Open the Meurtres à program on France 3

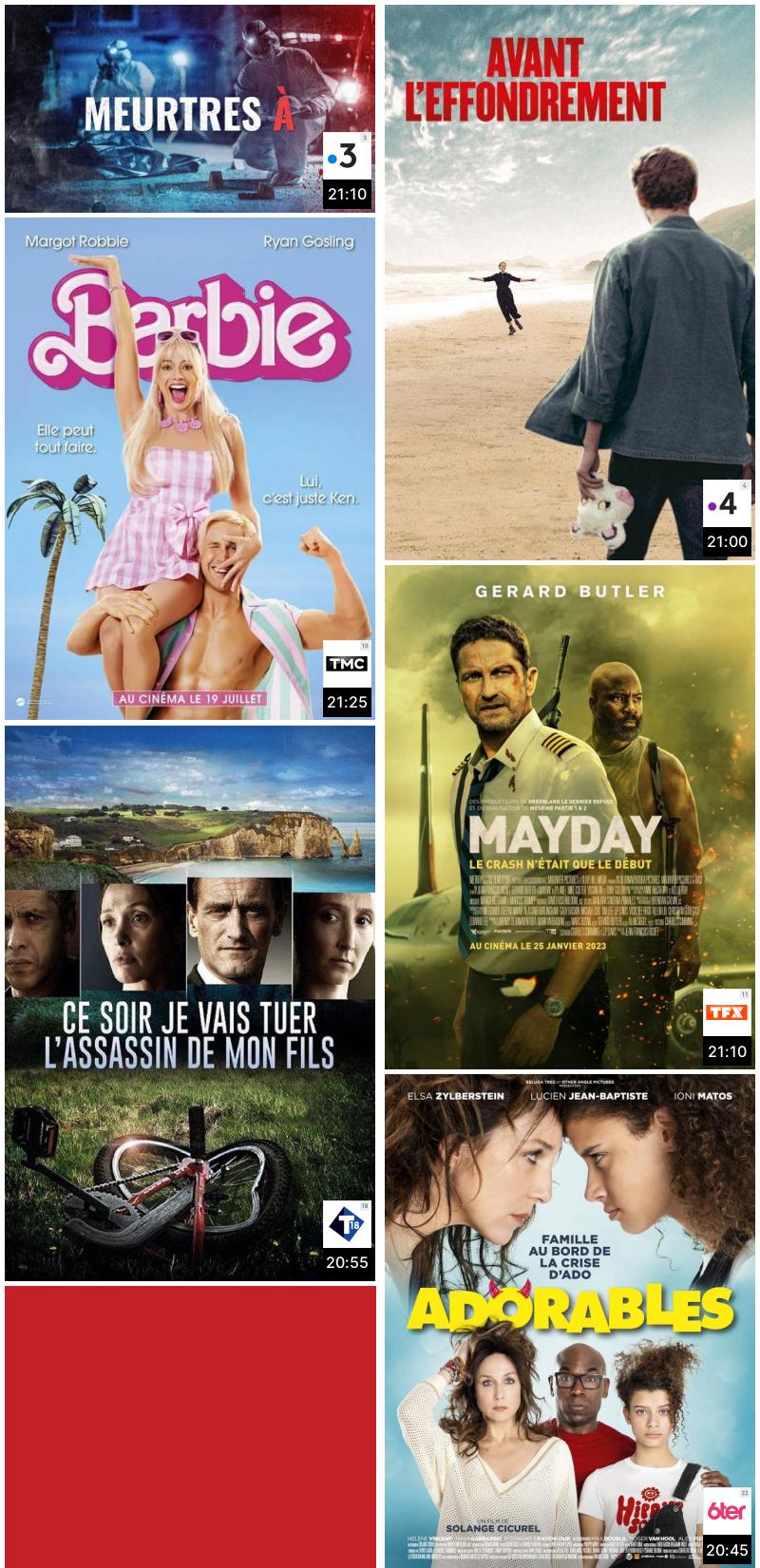coord(190,109)
